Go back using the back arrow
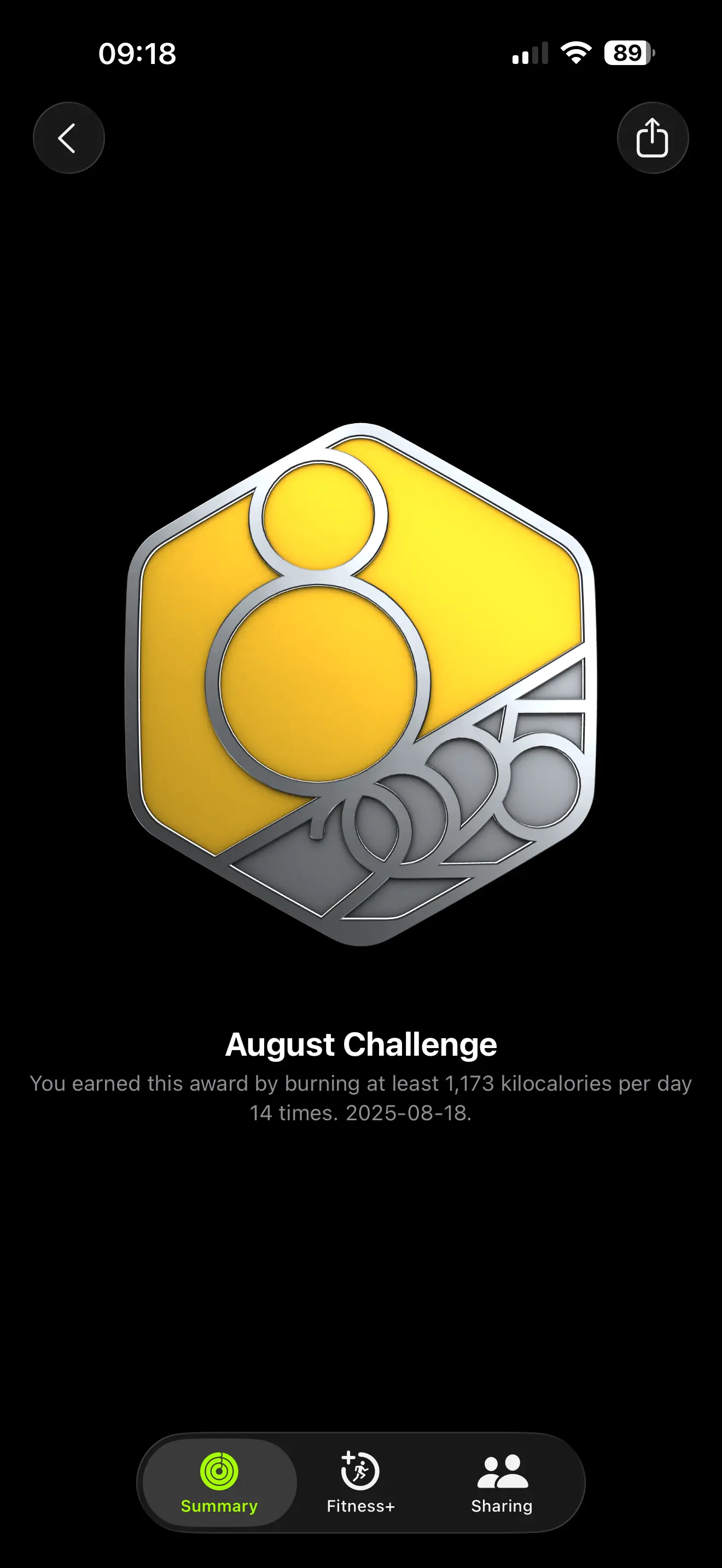Image resolution: width=722 pixels, height=1568 pixels. point(68,138)
